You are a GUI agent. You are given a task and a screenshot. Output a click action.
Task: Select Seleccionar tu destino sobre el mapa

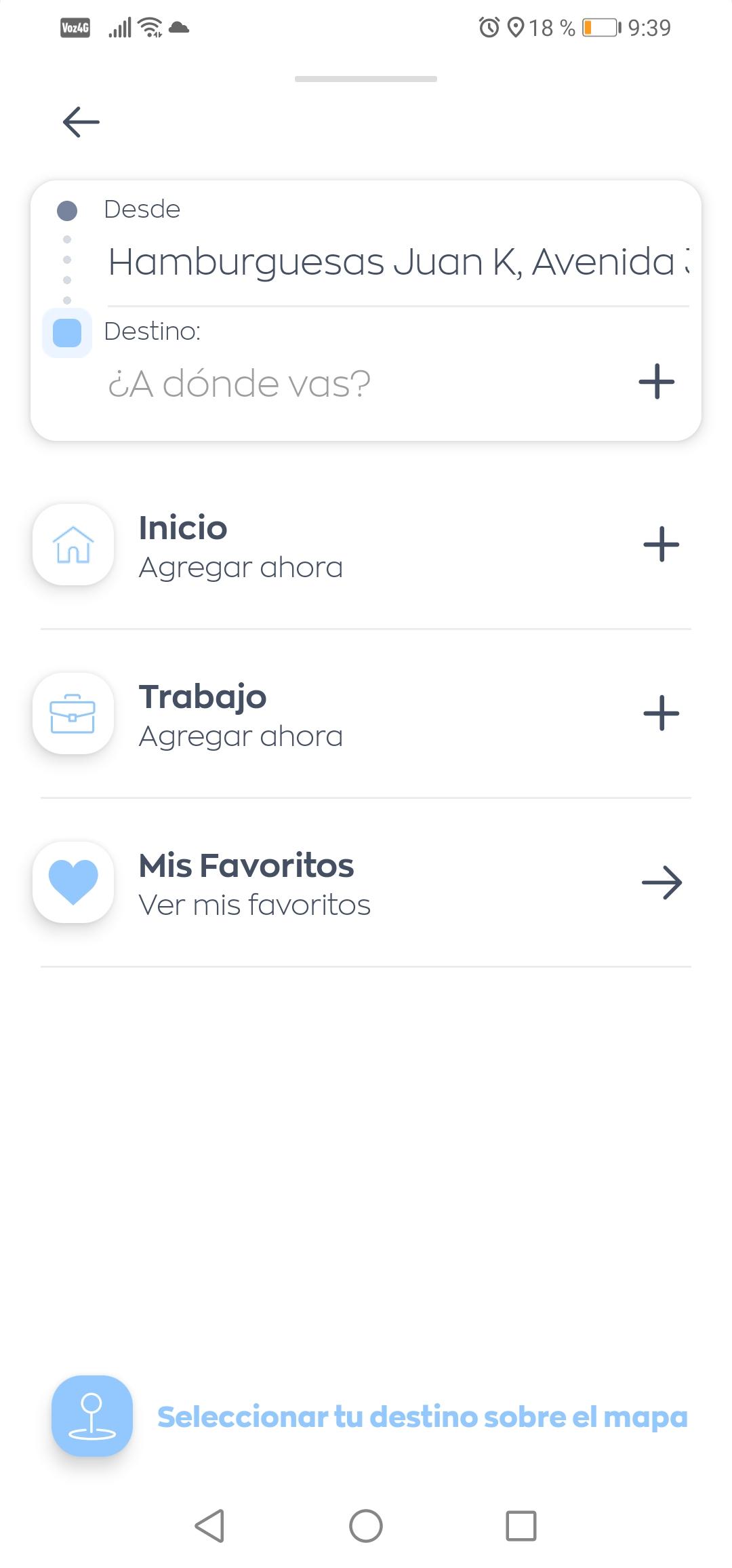click(370, 1416)
